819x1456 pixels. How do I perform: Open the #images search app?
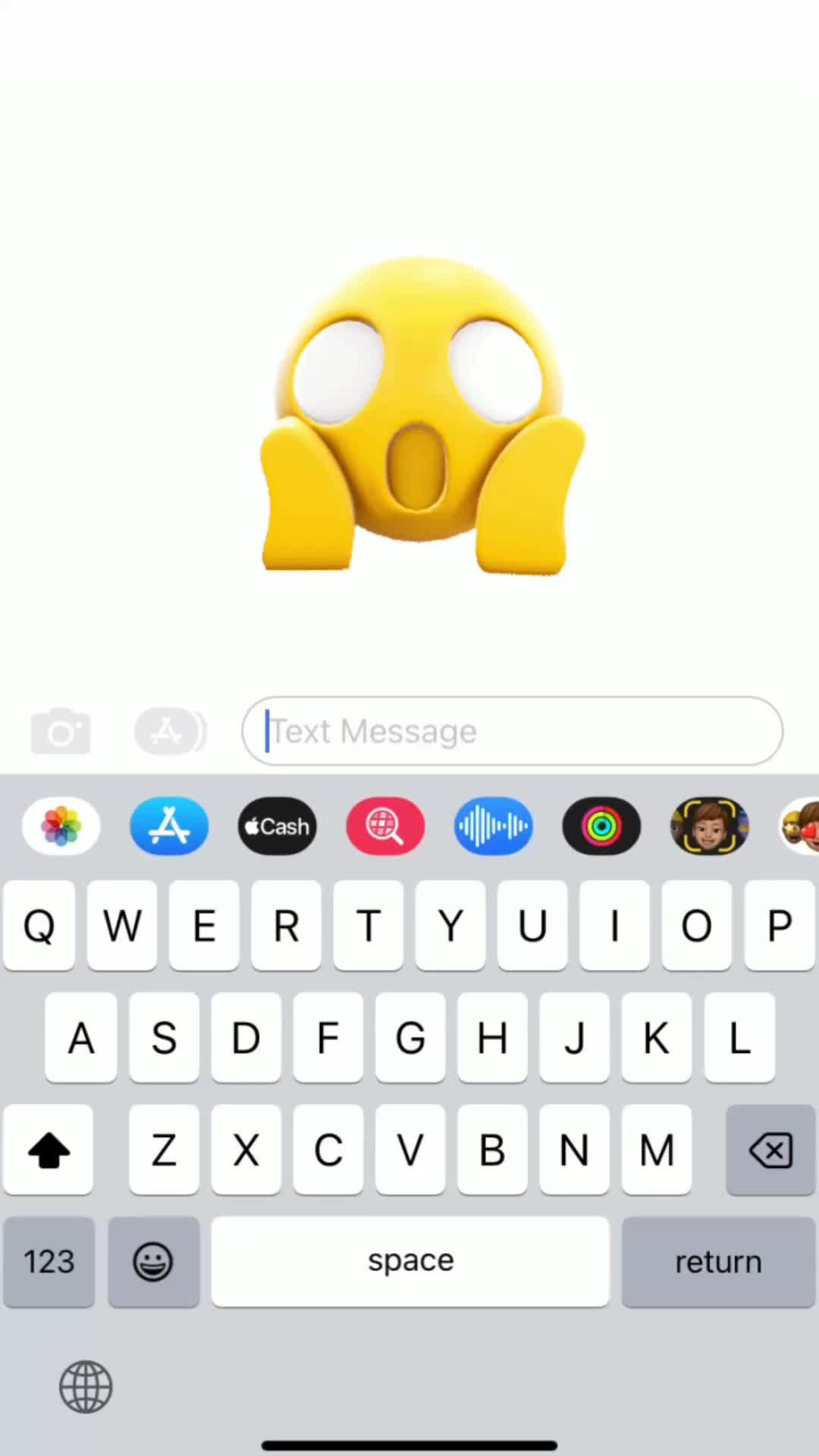click(385, 826)
